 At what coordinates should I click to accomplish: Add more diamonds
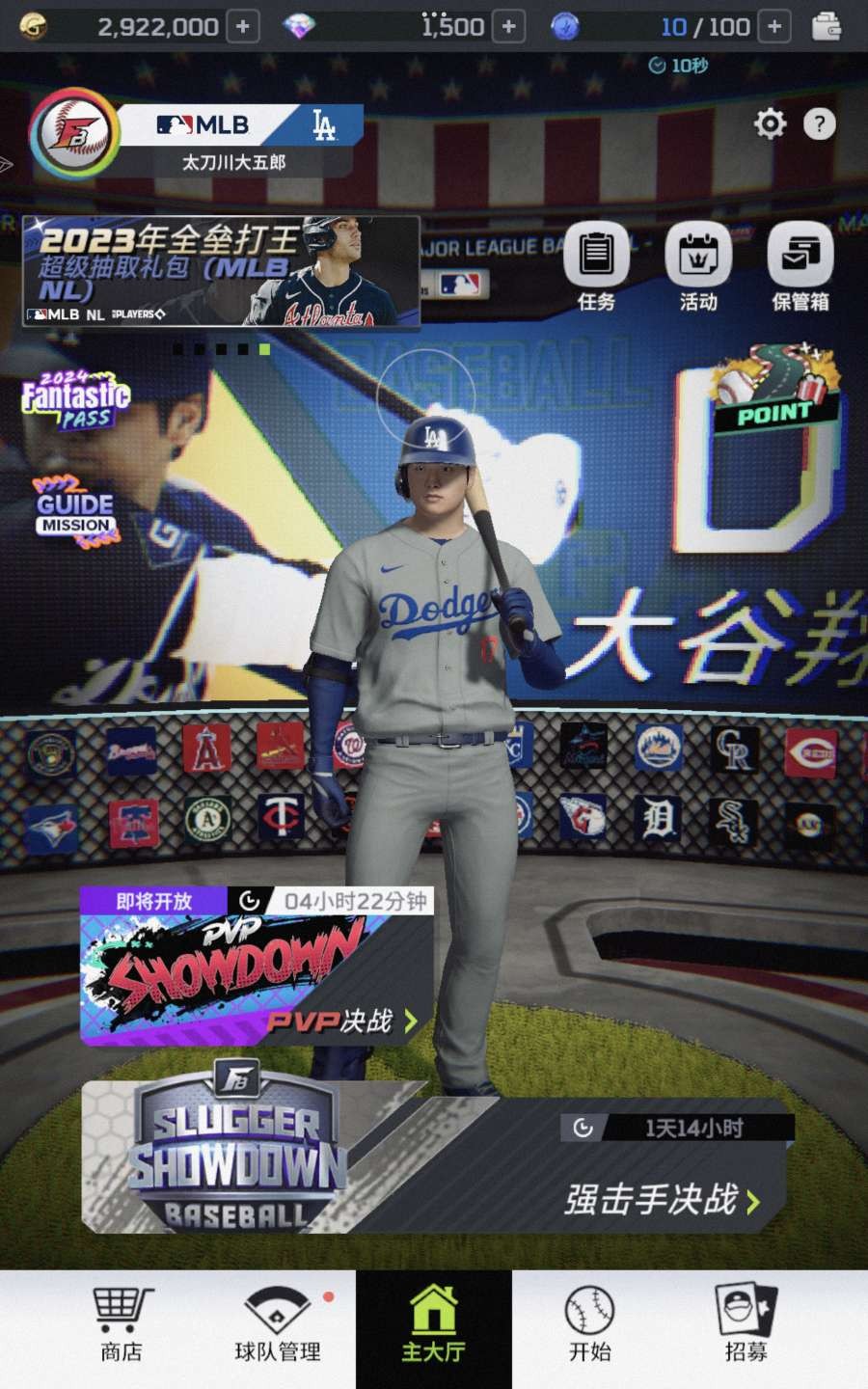pyautogui.click(x=508, y=27)
